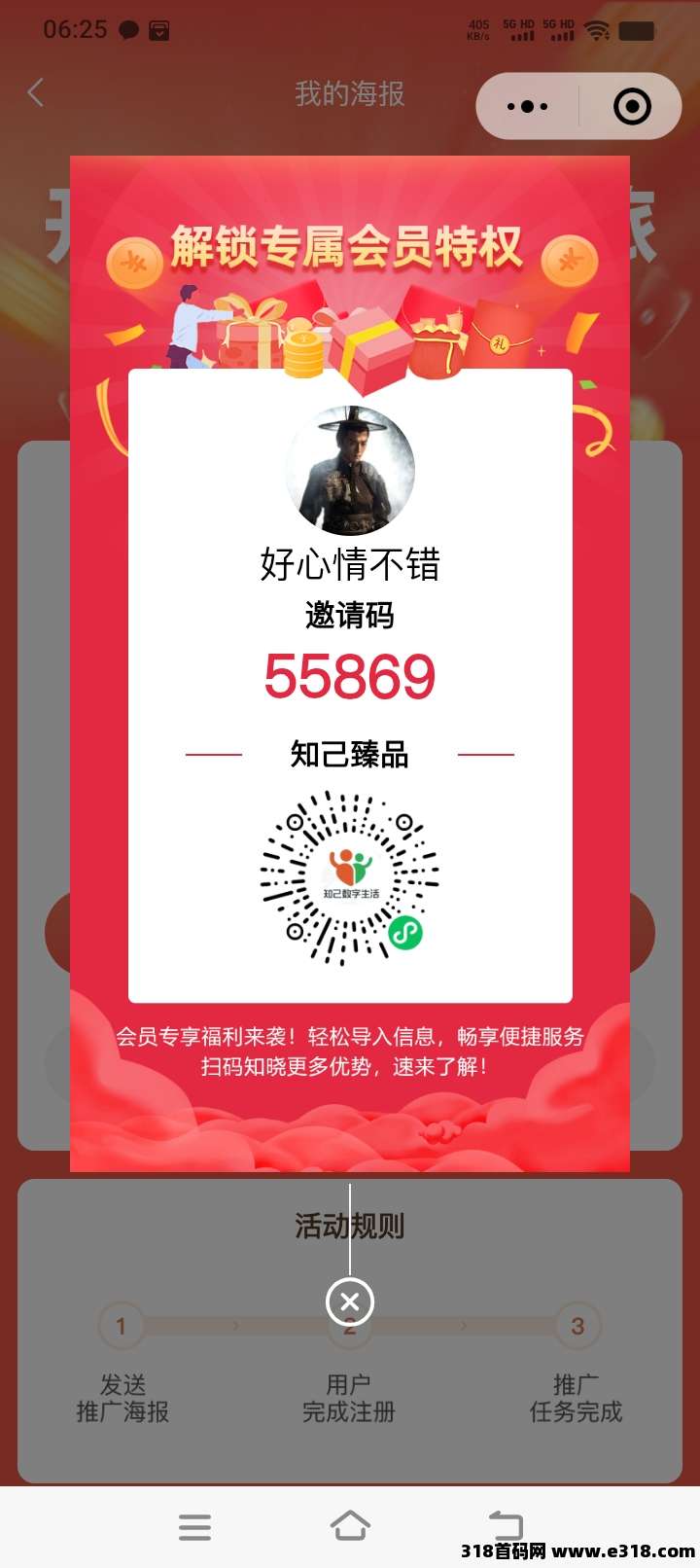Tap the 好心情不错 profile avatar
The height and width of the screenshot is (1568, 700).
pyautogui.click(x=350, y=469)
